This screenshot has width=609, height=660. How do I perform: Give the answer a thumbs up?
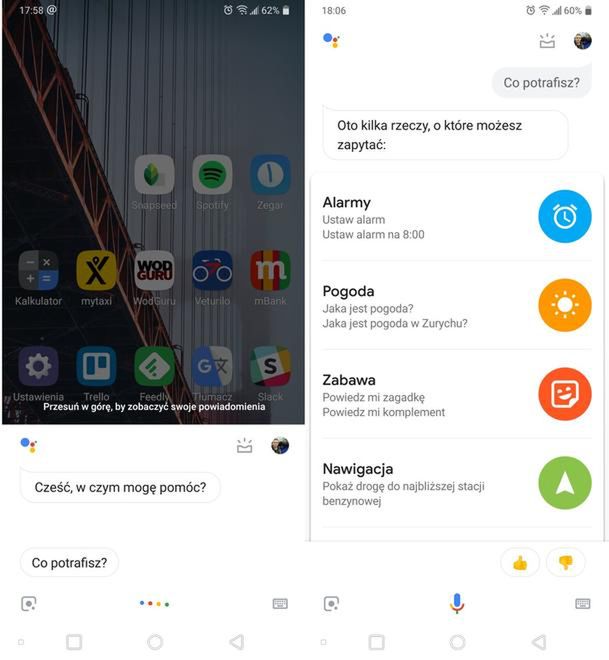coord(520,563)
